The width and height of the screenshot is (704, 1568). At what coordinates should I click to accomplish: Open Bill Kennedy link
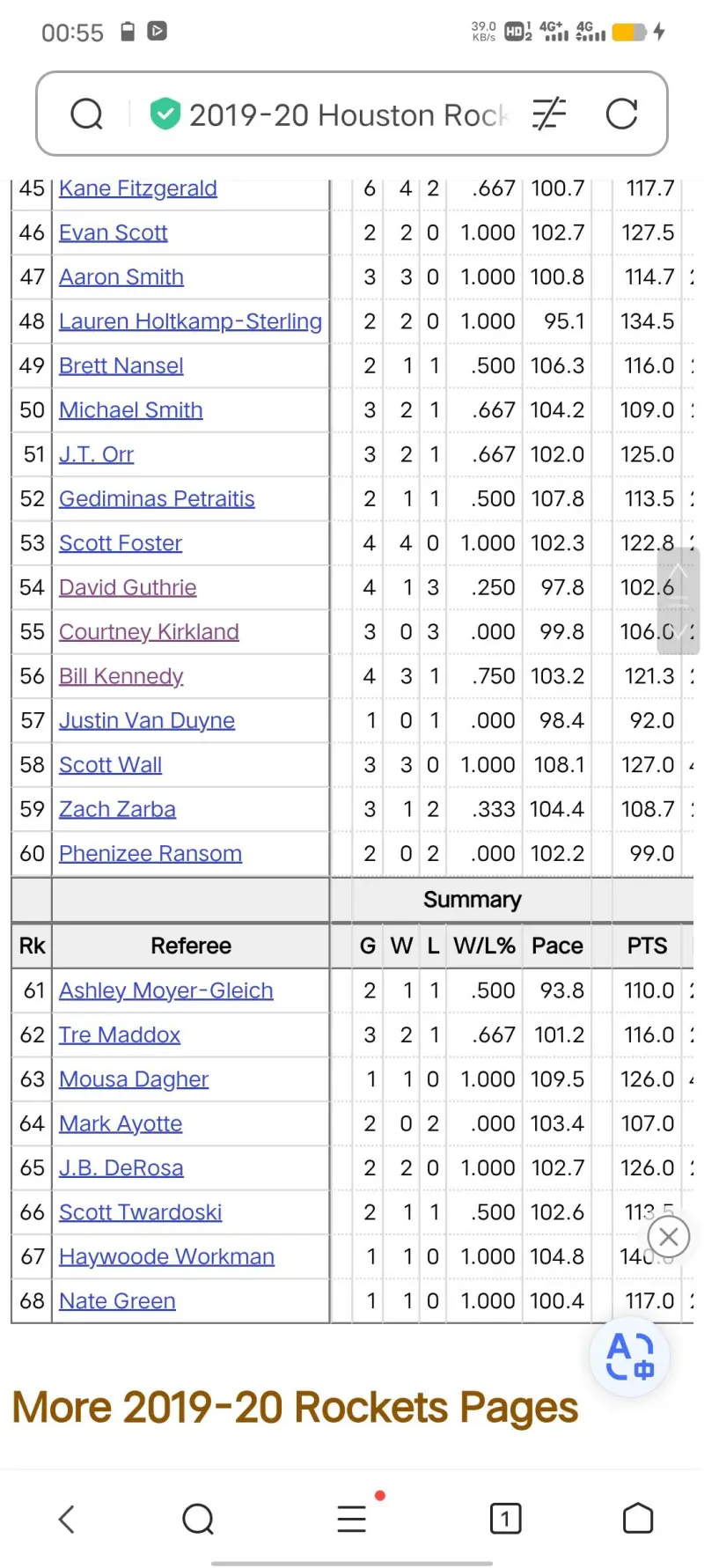(121, 676)
